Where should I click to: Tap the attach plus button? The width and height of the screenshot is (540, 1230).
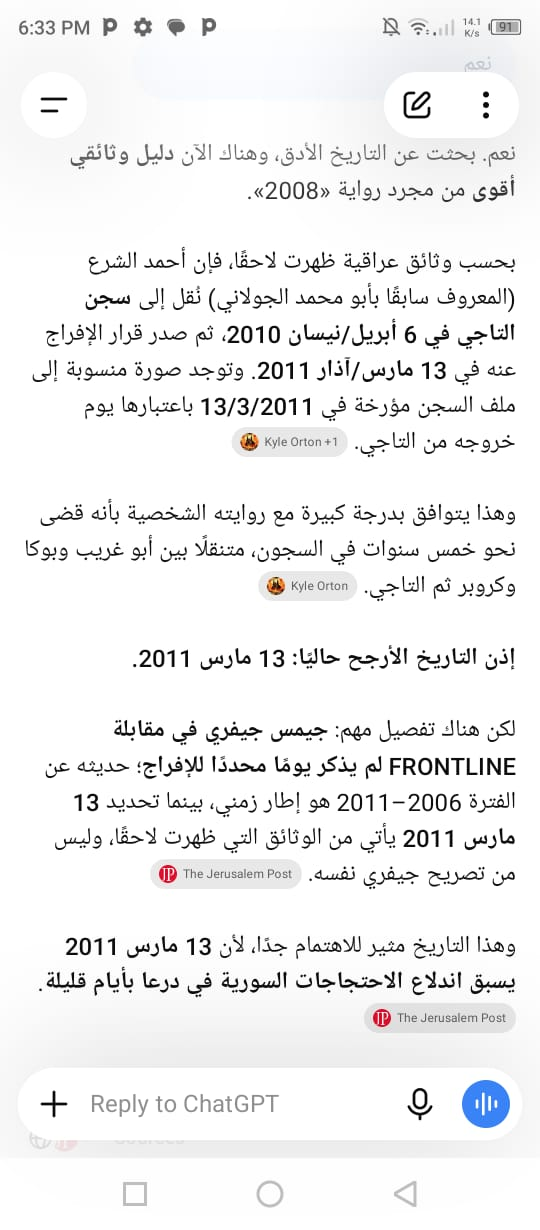53,1104
